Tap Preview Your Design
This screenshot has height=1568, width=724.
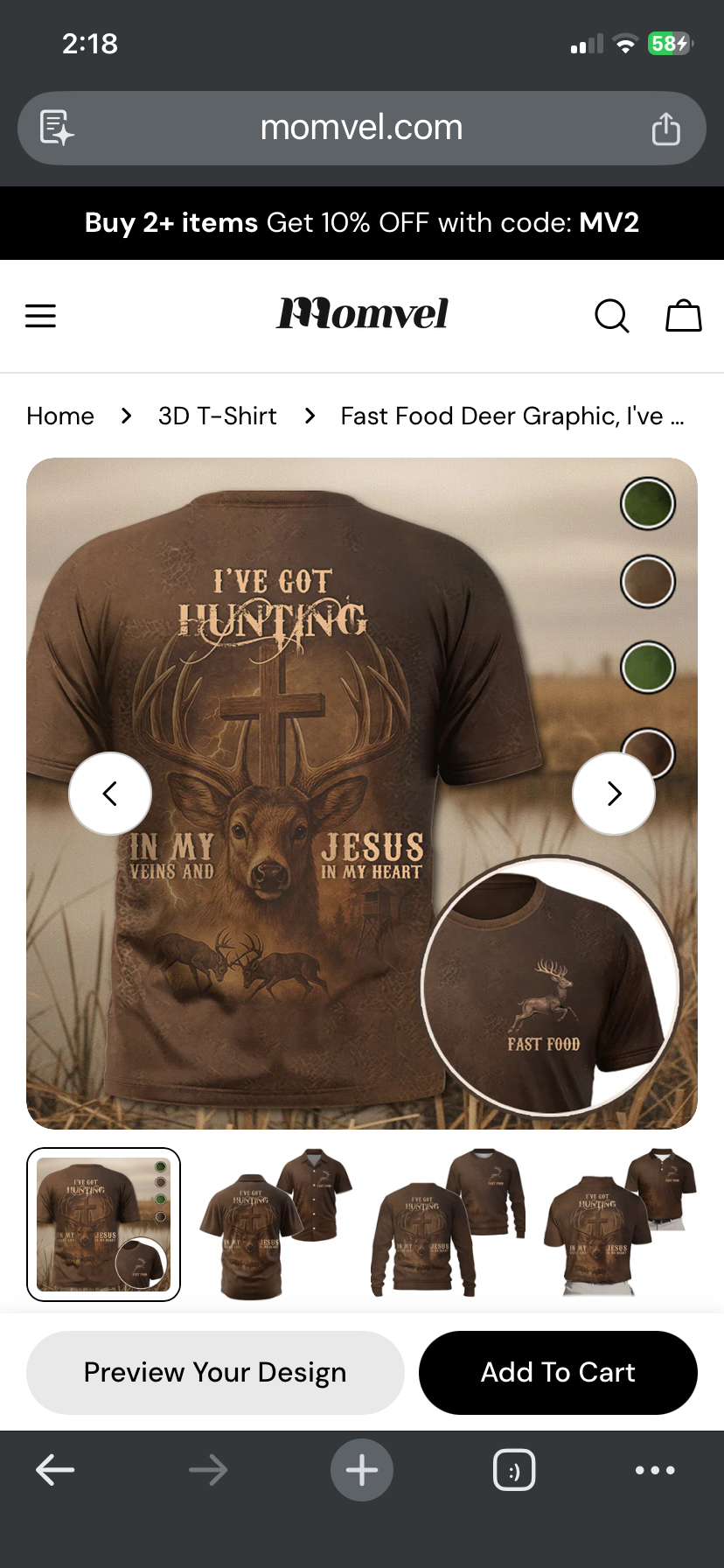click(x=215, y=1372)
